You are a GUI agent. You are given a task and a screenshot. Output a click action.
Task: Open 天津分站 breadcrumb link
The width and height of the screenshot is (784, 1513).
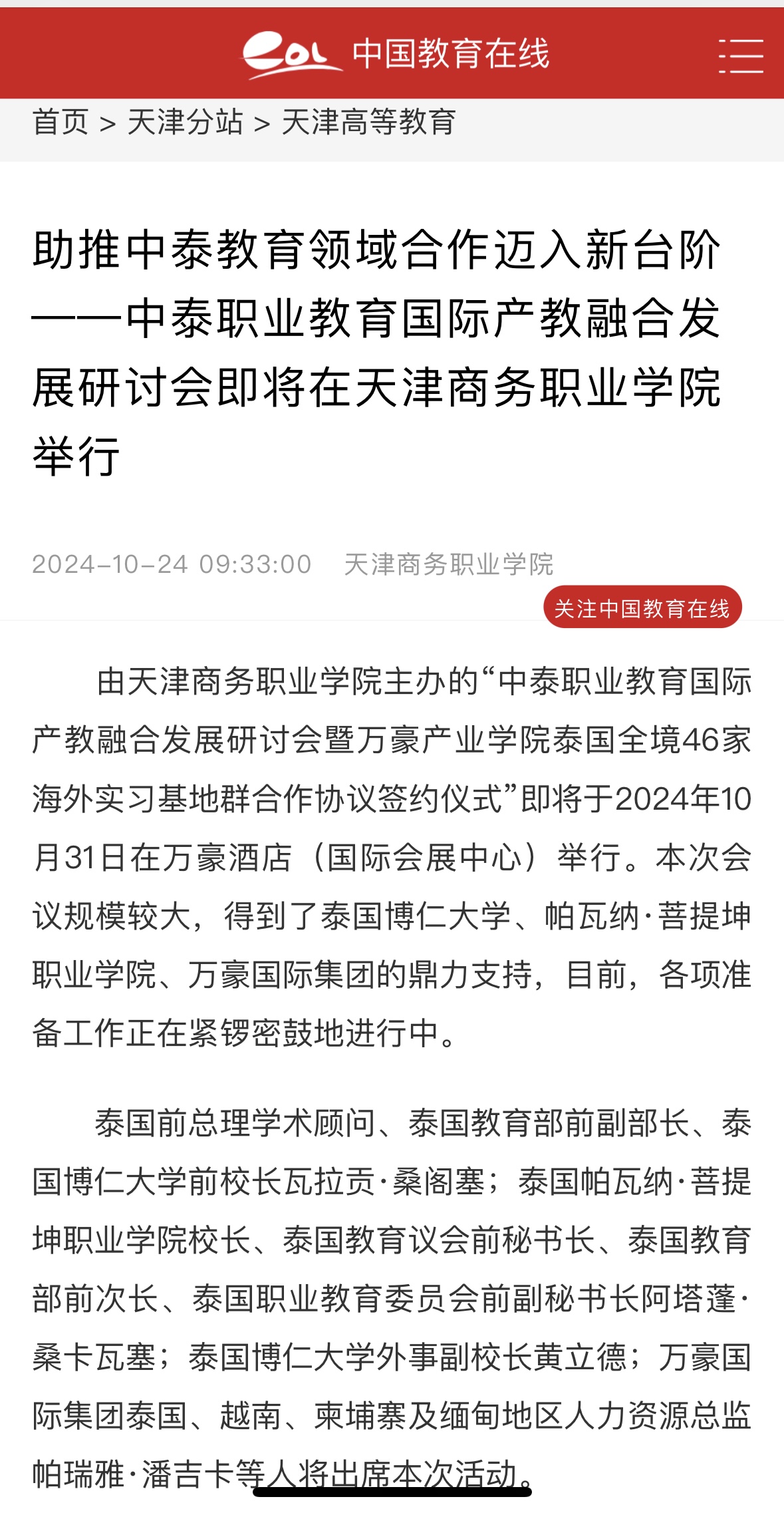pos(185,122)
